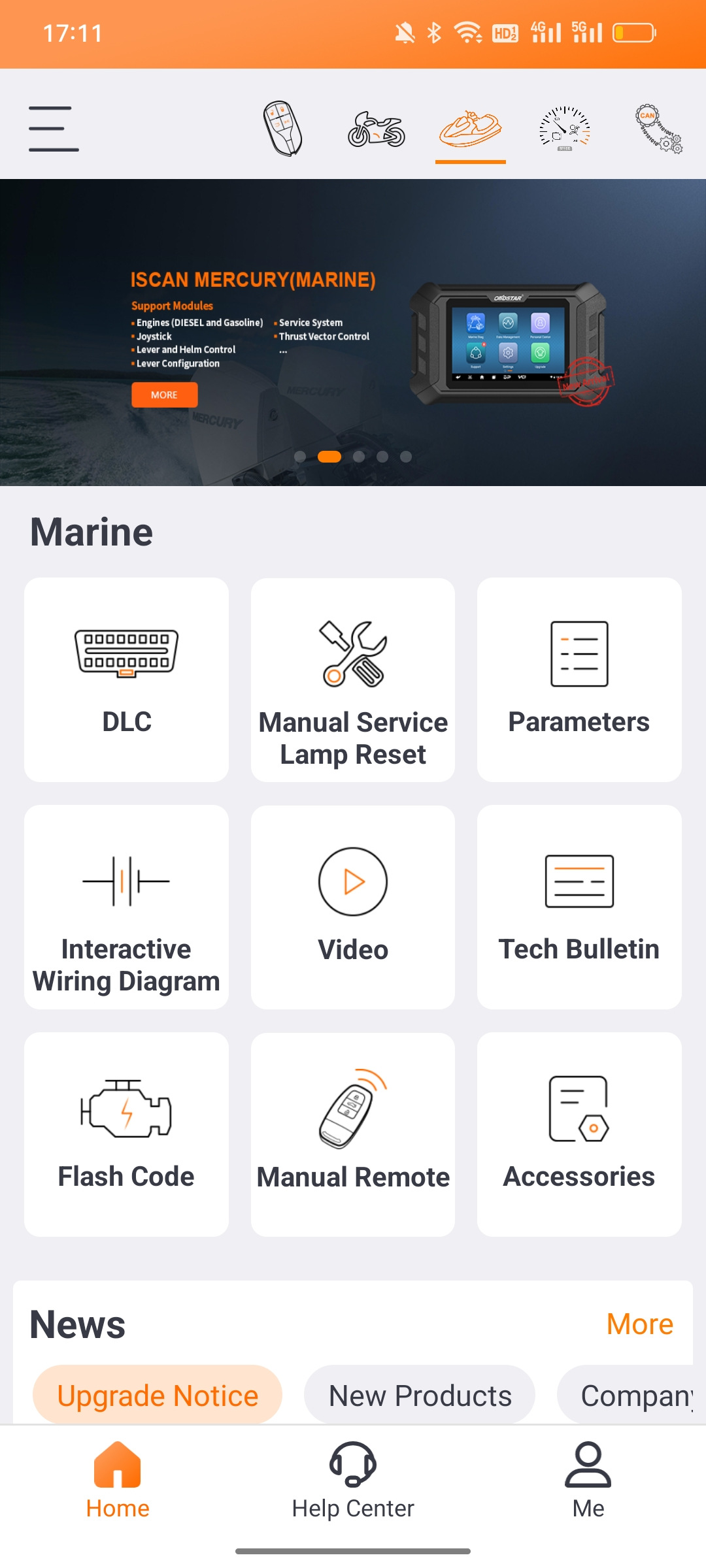The image size is (706, 1568).
Task: Open the Parameters tile
Action: click(579, 679)
